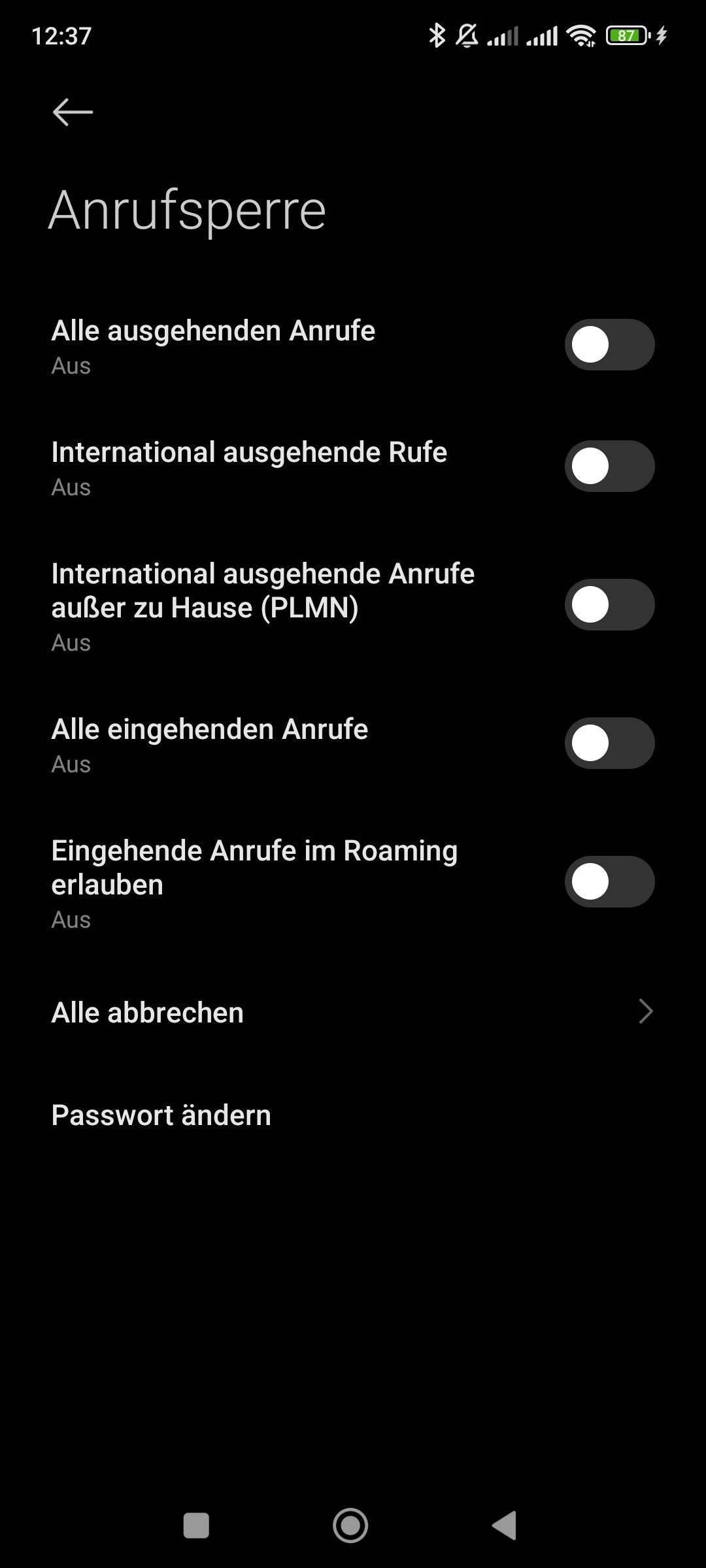Tap the system home button
This screenshot has width=706, height=1568.
(350, 1526)
